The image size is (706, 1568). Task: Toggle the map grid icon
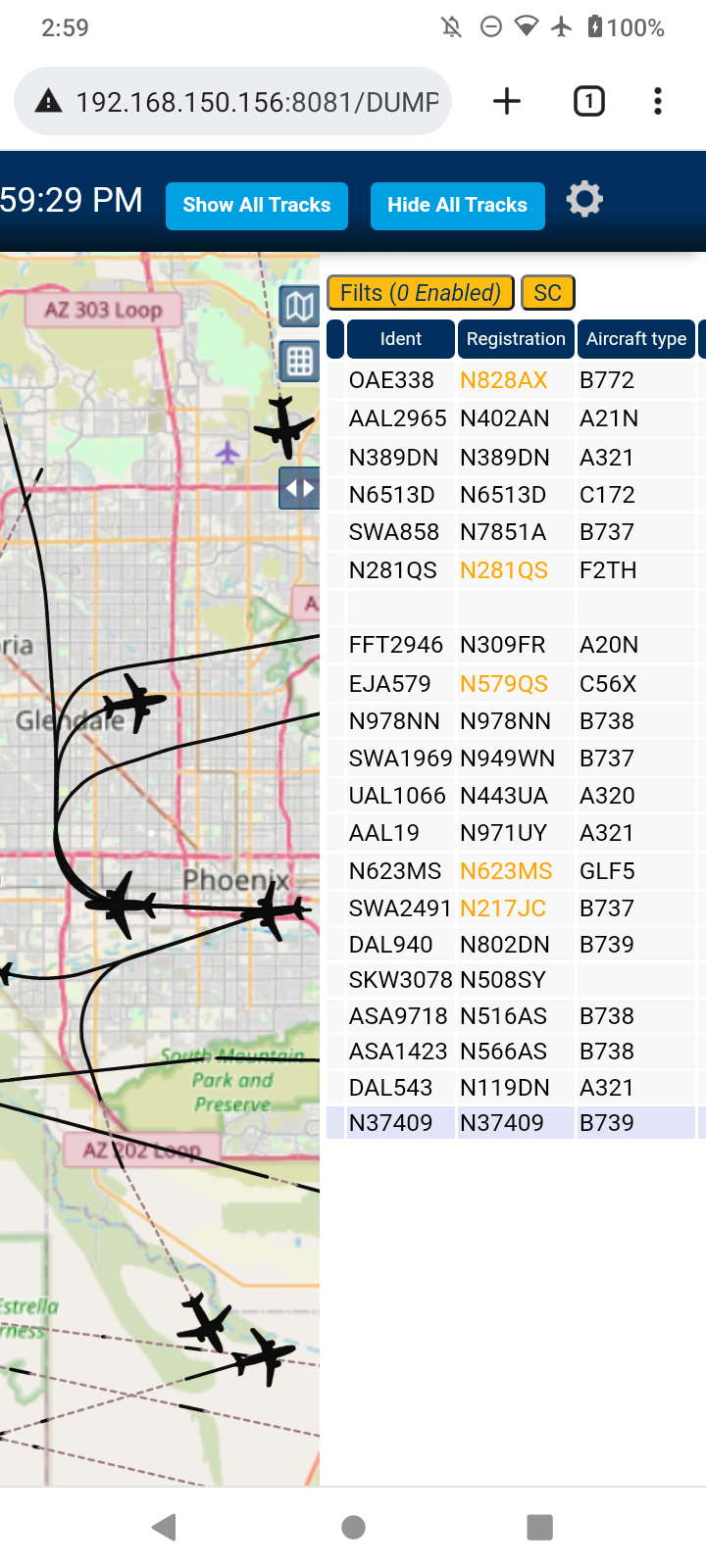299,362
